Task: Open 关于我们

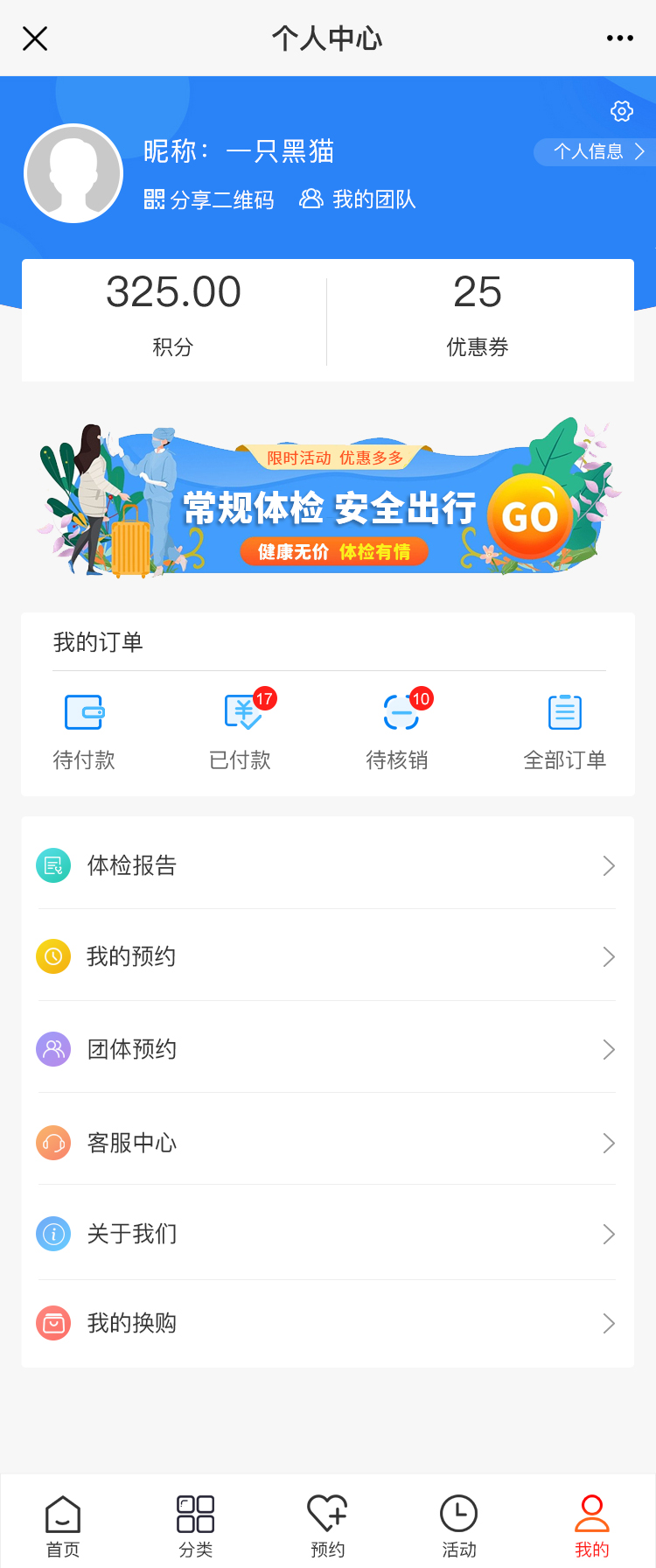Action: pos(327,1234)
